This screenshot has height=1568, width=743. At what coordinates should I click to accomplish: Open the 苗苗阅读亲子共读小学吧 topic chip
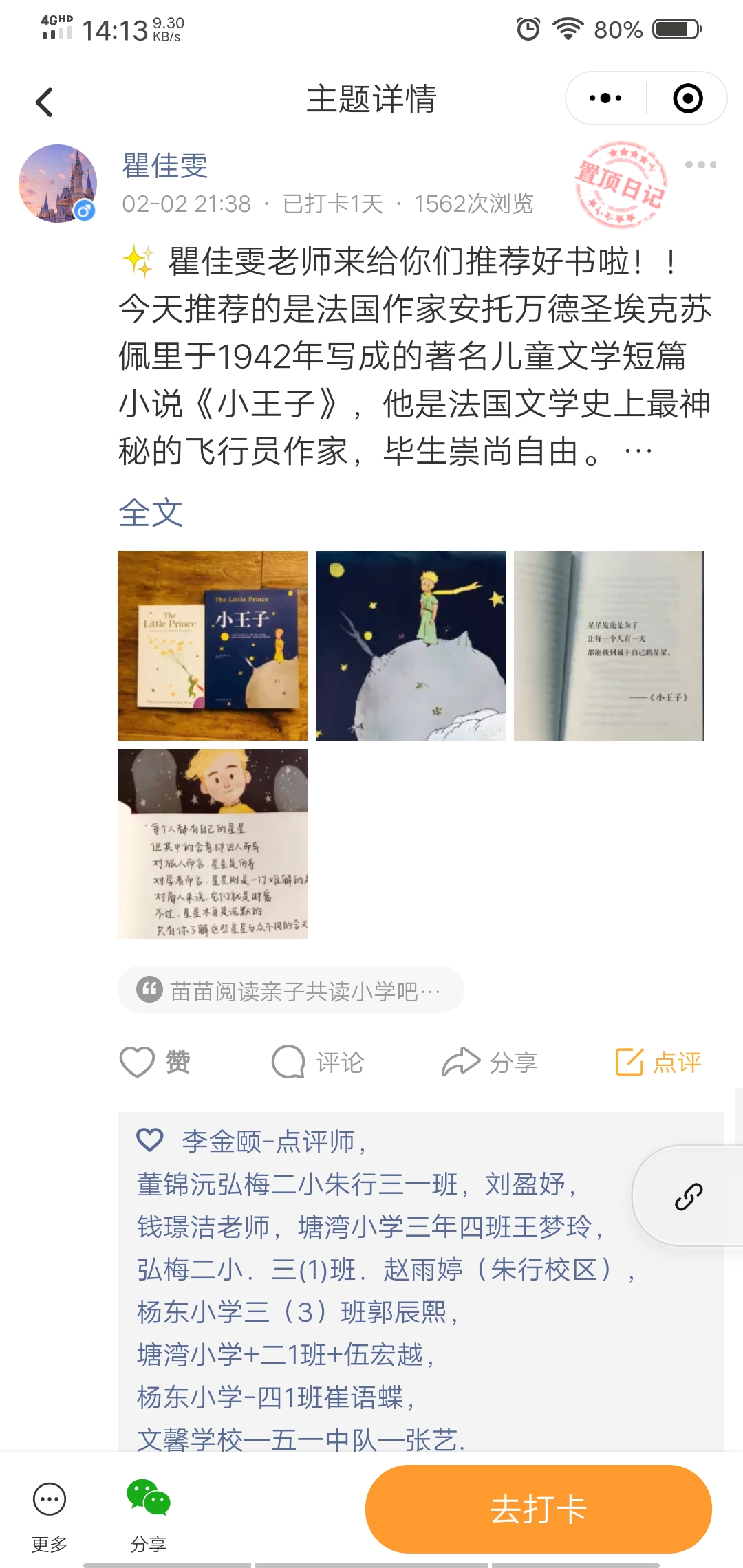tap(291, 990)
